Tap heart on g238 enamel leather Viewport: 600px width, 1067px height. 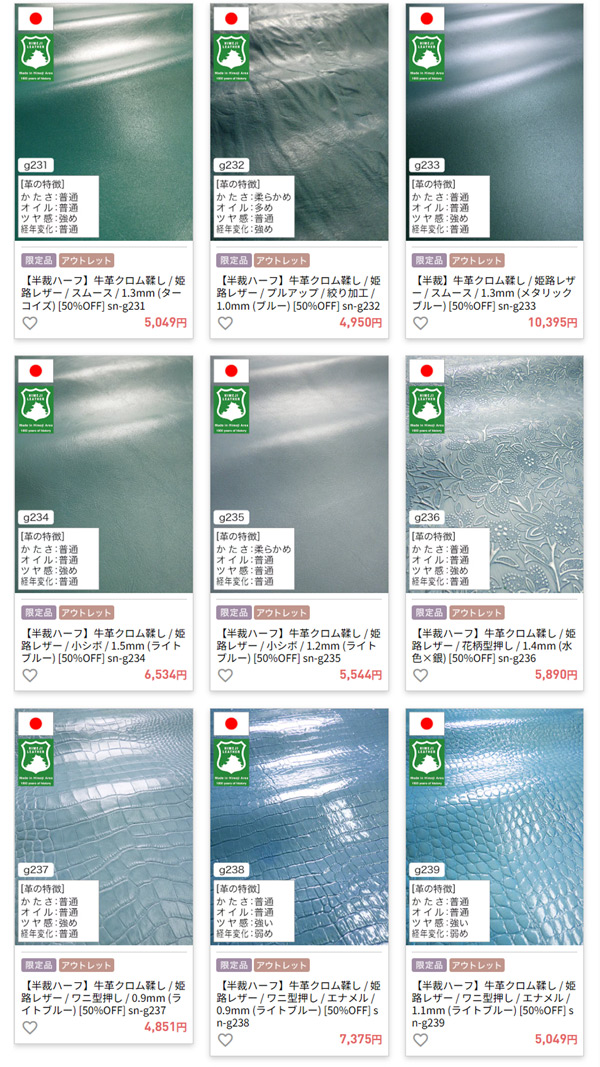click(226, 1040)
